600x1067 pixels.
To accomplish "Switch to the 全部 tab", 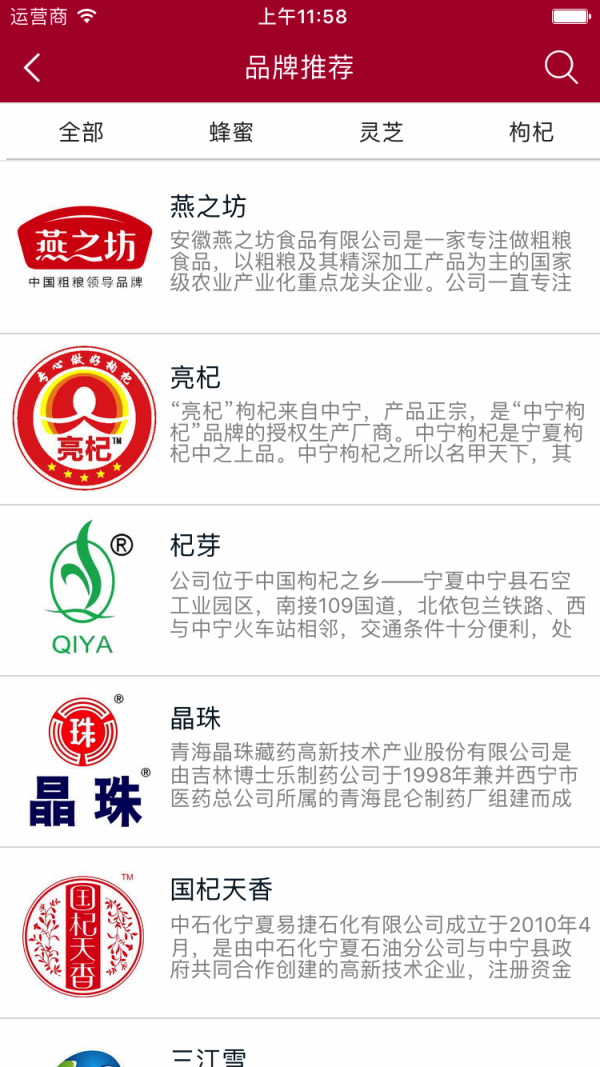I will [81, 132].
